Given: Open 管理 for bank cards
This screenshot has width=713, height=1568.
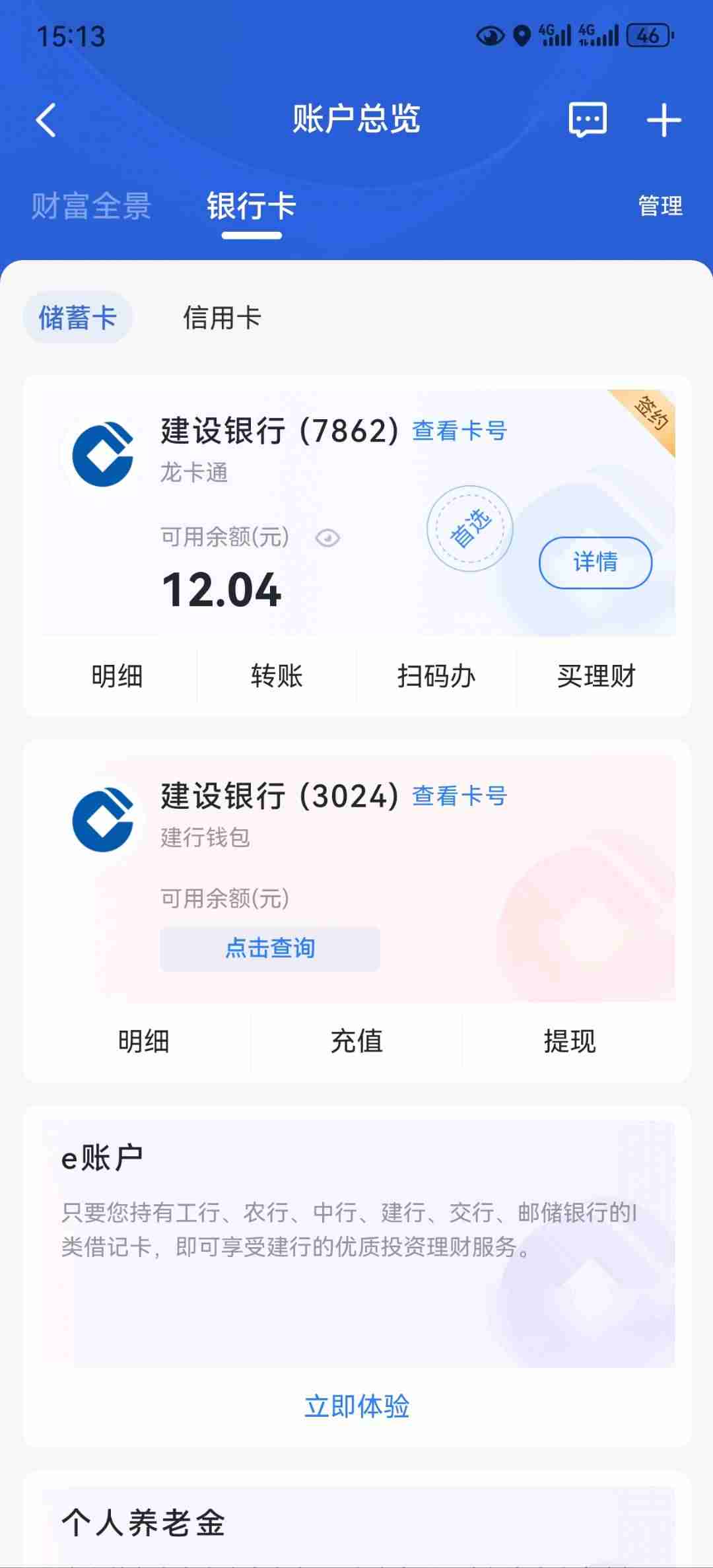Looking at the screenshot, I should pos(660,206).
